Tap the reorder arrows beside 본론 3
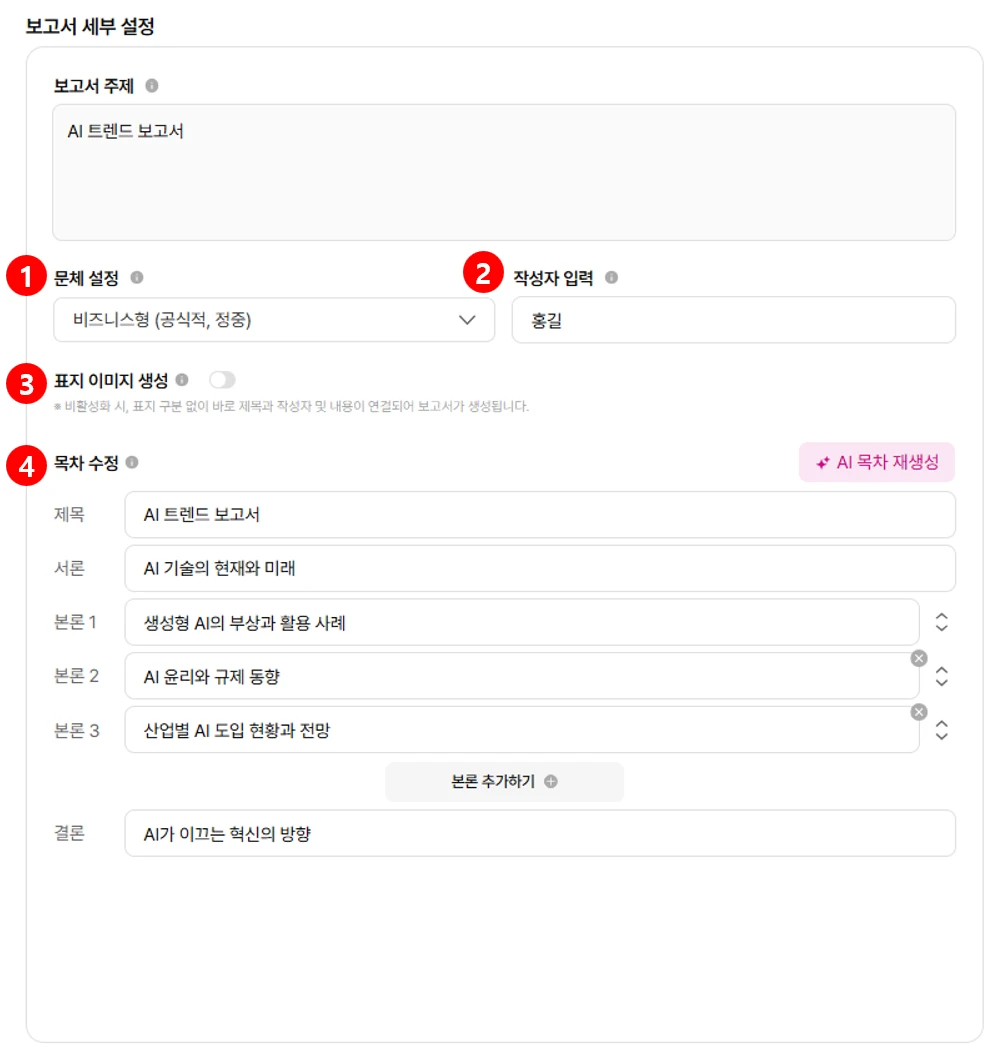Viewport: 995px width, 1053px height. [x=941, y=731]
